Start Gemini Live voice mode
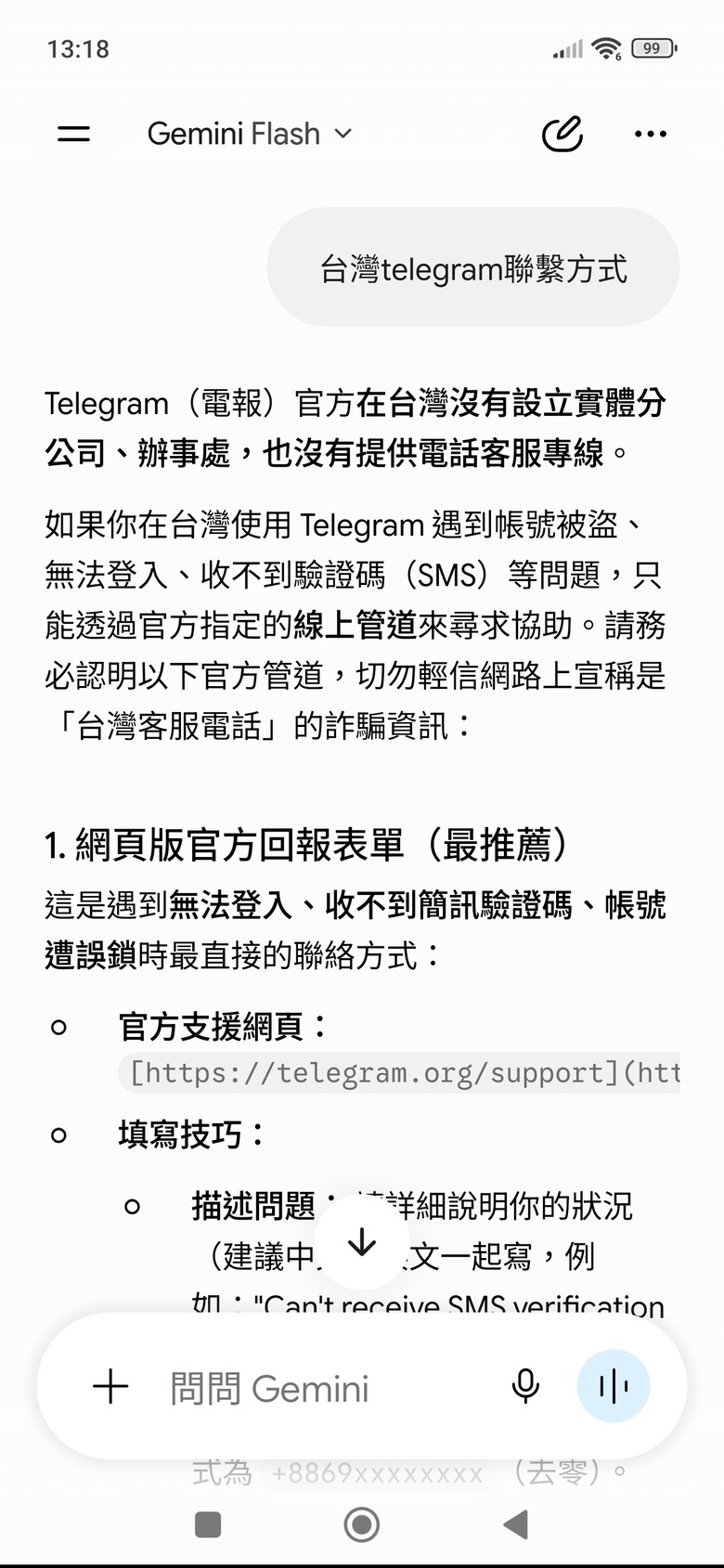This screenshot has height=1568, width=724. [614, 1386]
